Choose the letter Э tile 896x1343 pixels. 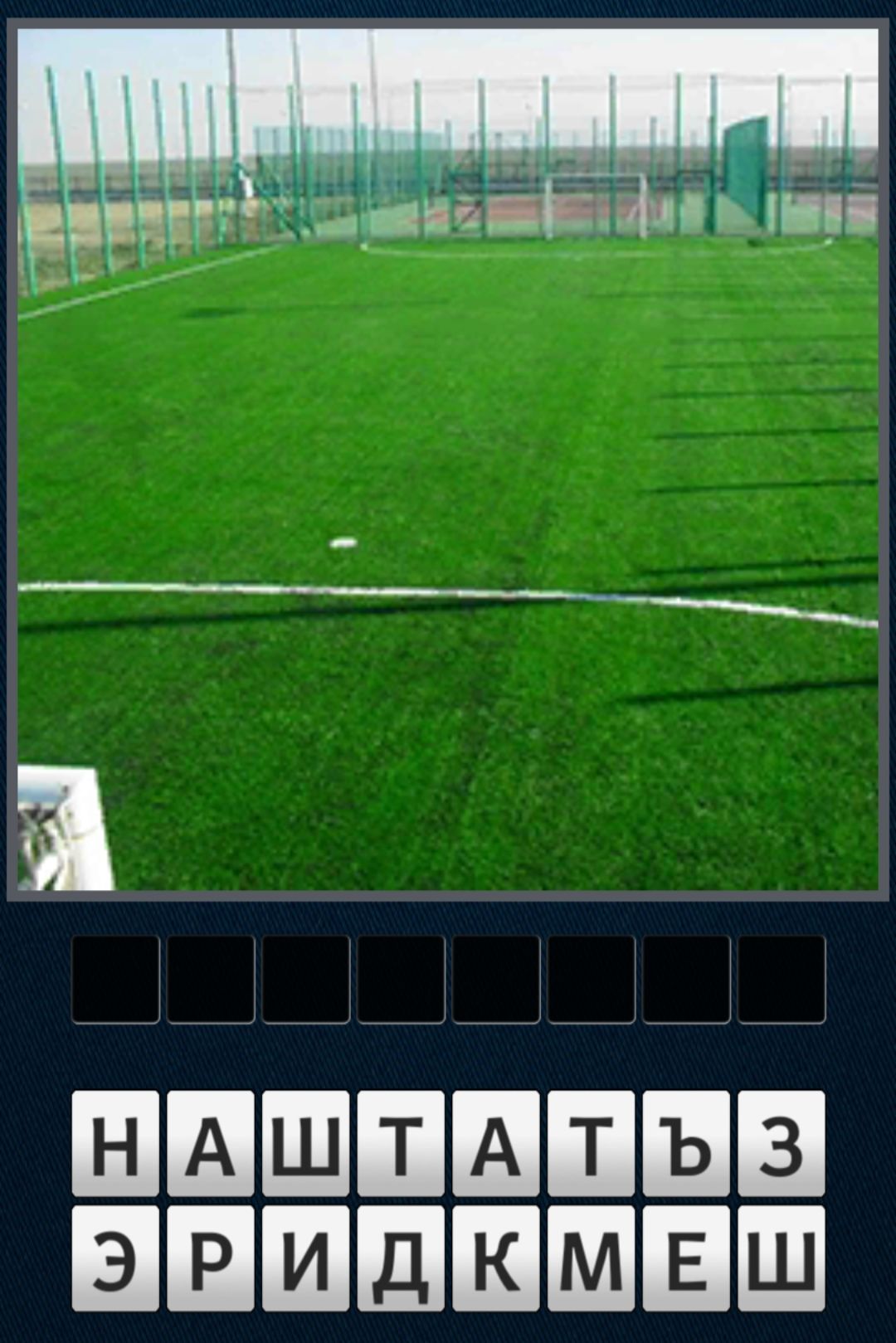pyautogui.click(x=115, y=1258)
